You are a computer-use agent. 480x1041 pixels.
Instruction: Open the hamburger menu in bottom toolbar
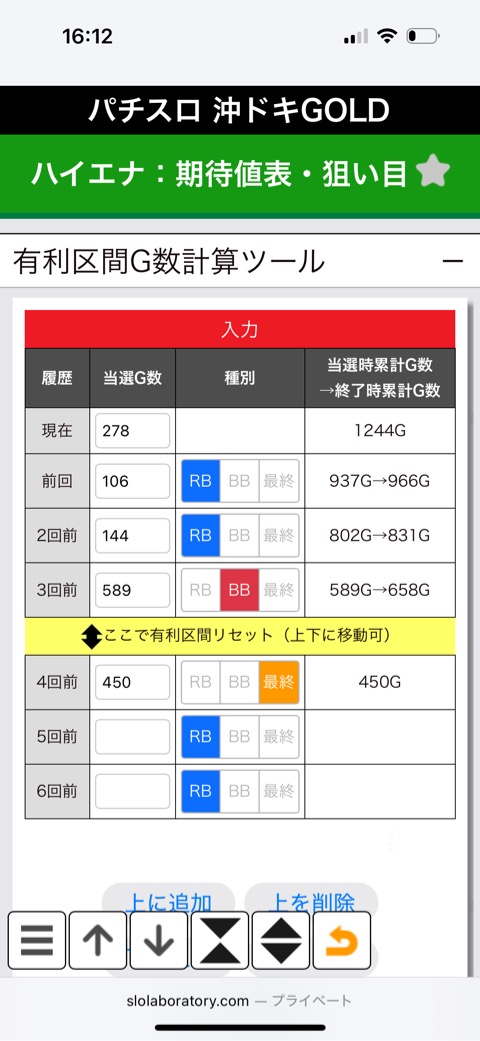[37, 940]
